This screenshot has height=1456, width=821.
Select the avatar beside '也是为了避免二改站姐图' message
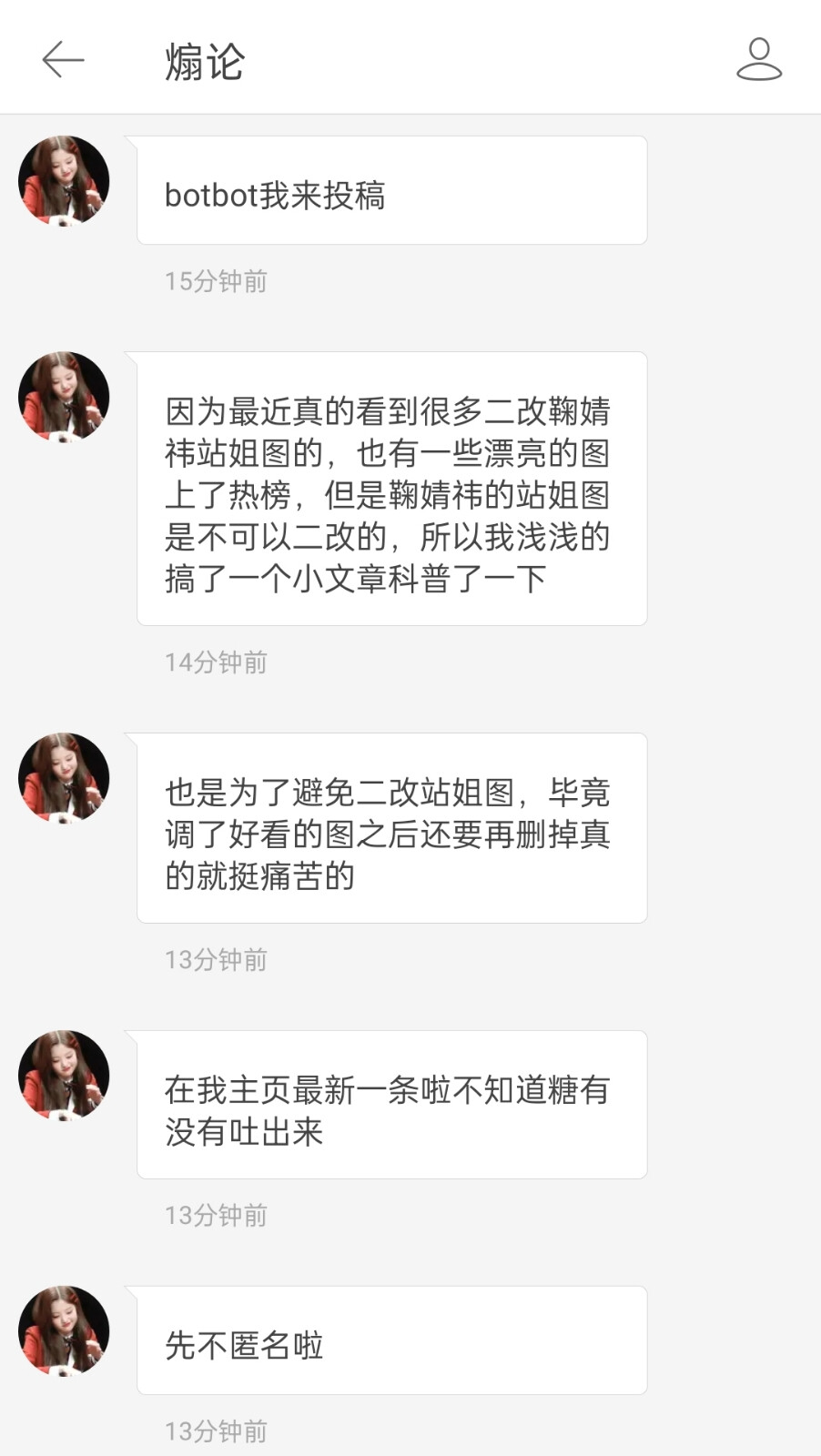[x=64, y=778]
